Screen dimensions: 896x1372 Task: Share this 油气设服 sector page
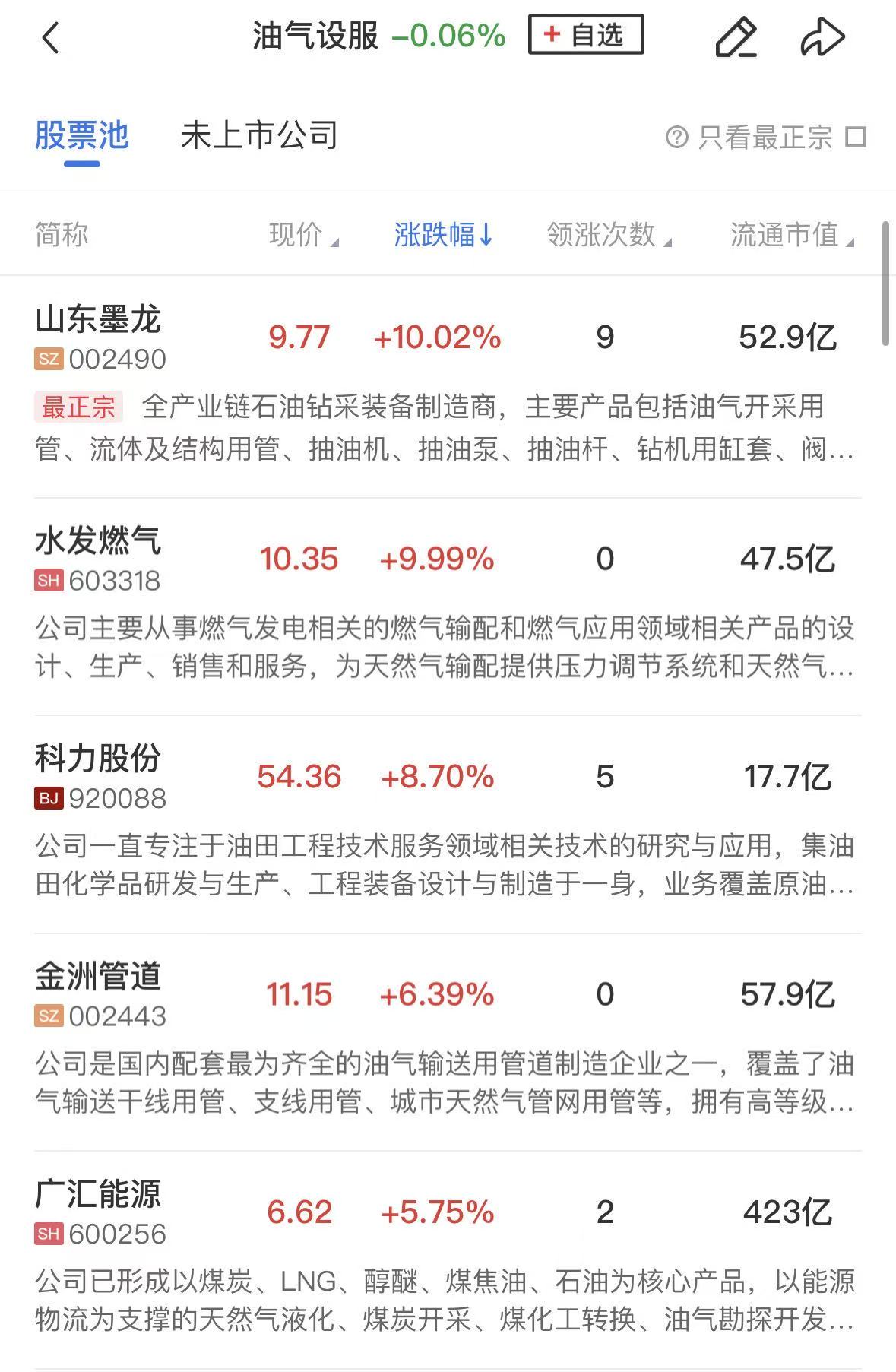point(822,37)
